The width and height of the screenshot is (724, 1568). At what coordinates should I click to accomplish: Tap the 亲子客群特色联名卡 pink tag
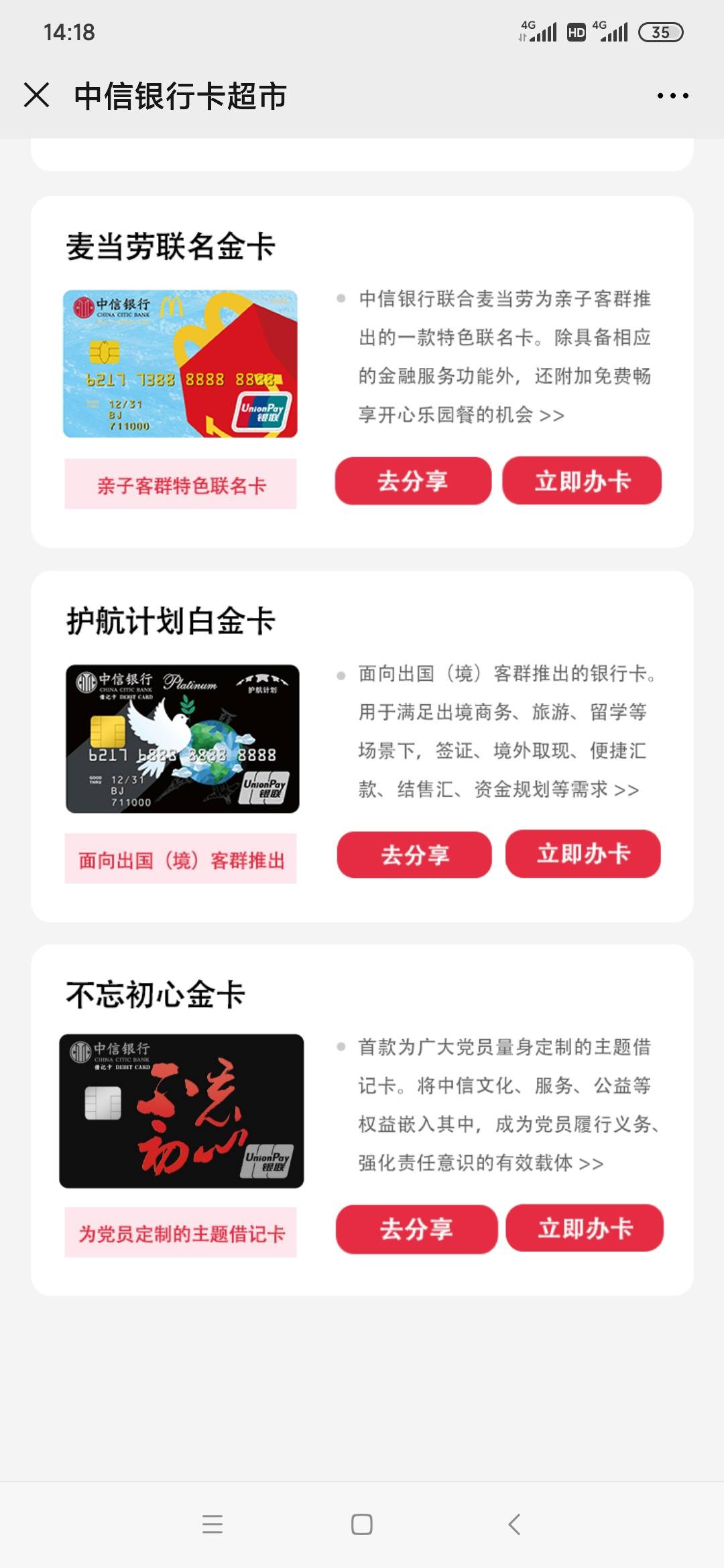[181, 485]
